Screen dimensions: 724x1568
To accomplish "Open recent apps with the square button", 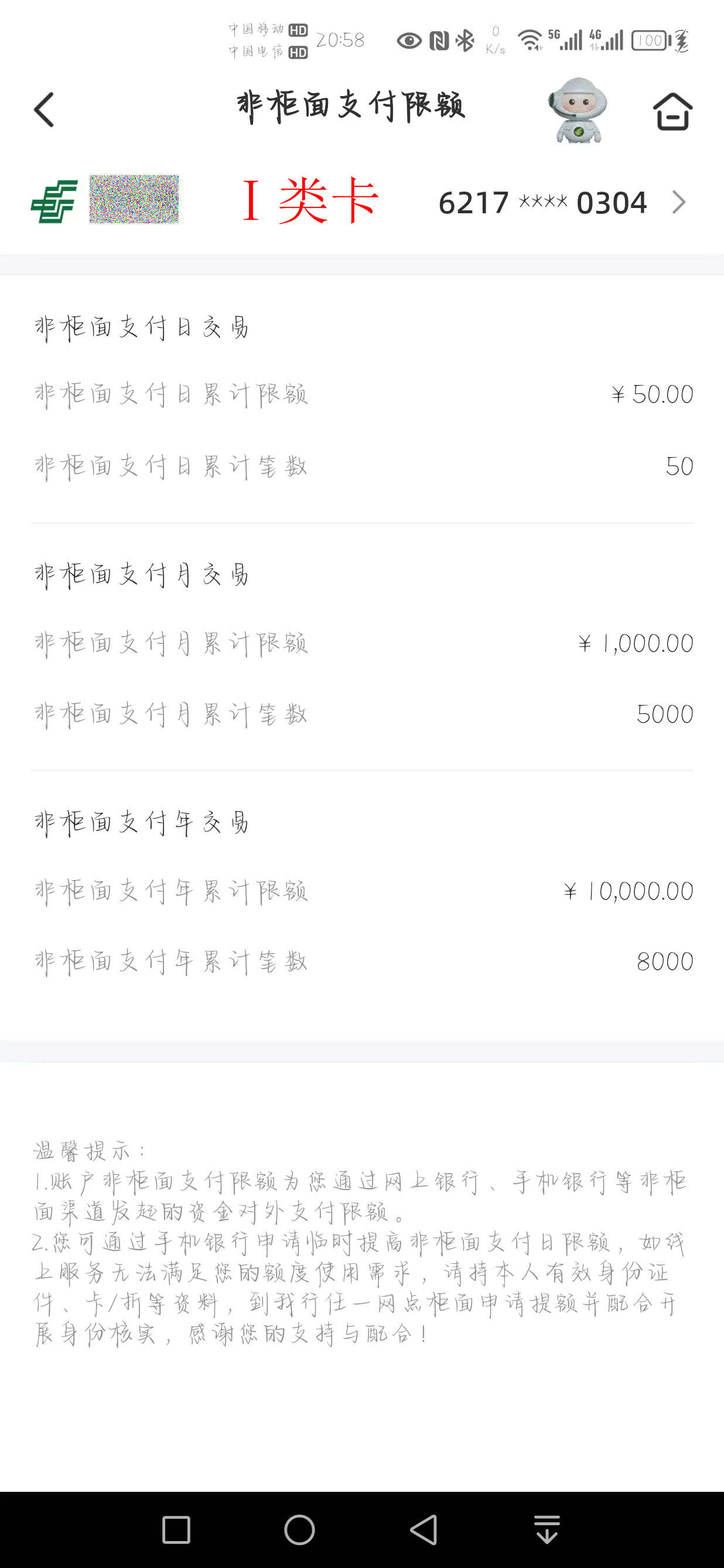I will [x=176, y=1530].
